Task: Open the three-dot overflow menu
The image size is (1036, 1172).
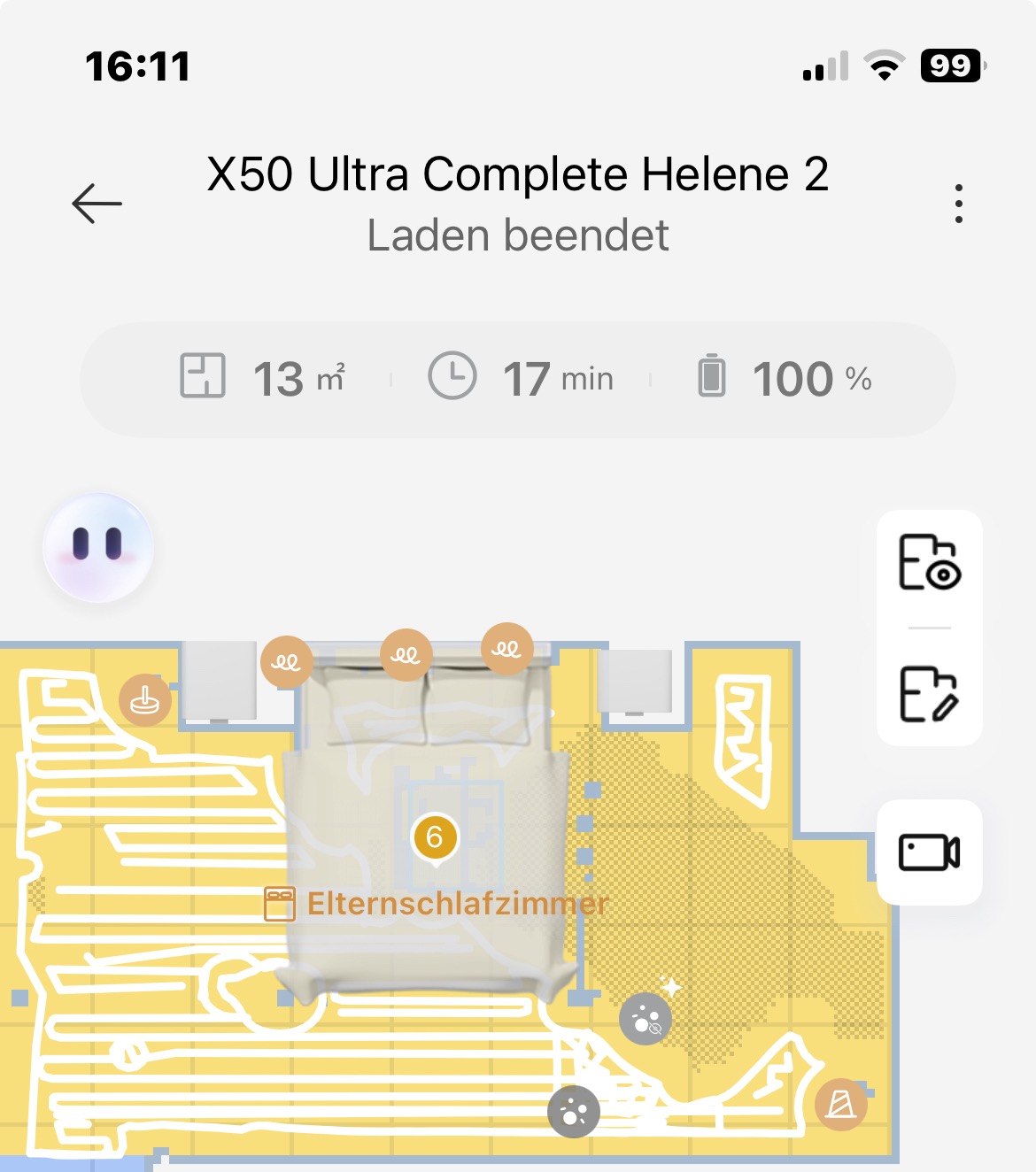Action: [x=958, y=204]
